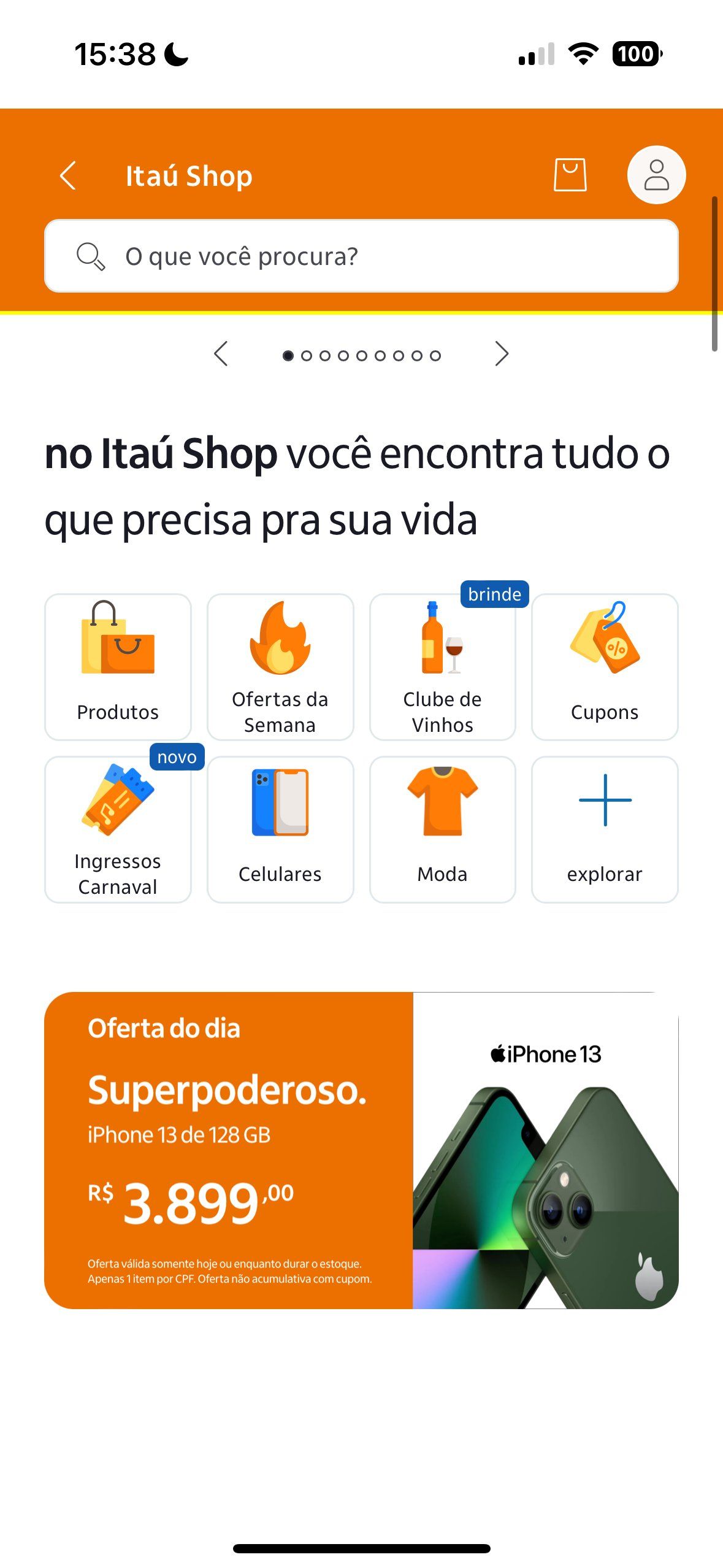This screenshot has height=1568, width=723.
Task: Go back from Itaú Shop
Action: click(x=68, y=176)
